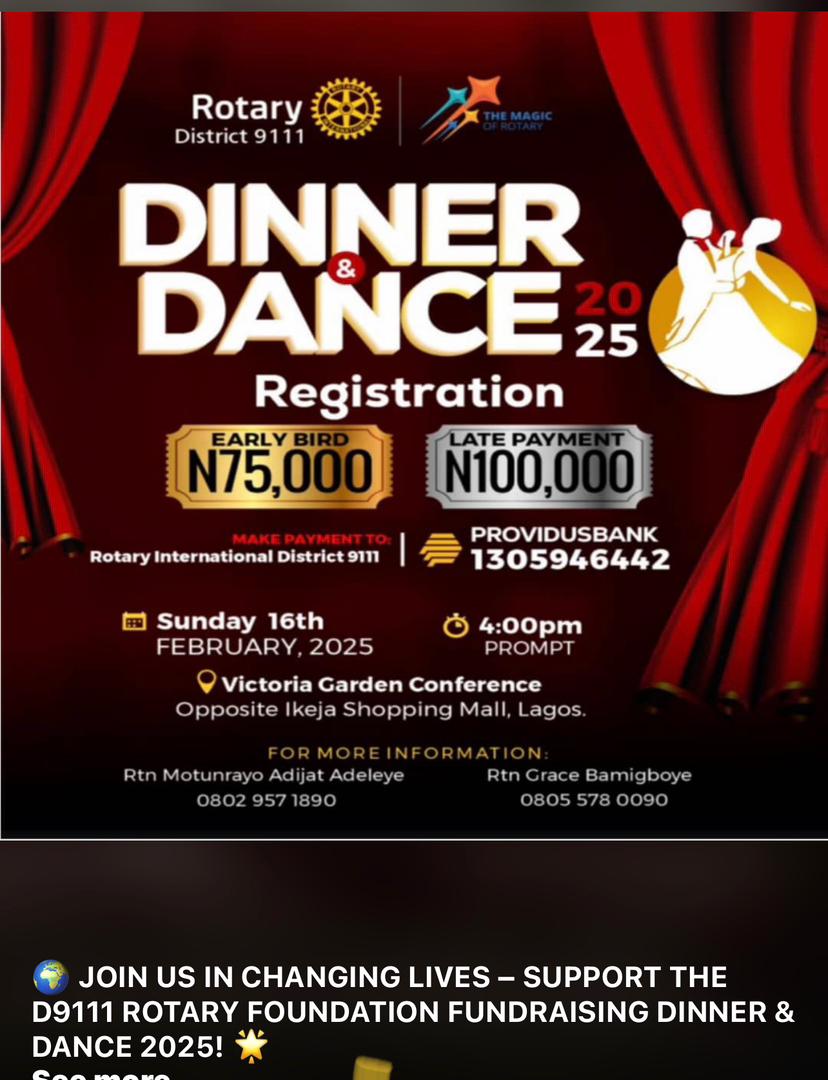Expand the caption with See more
The image size is (828, 1080).
[101, 1074]
